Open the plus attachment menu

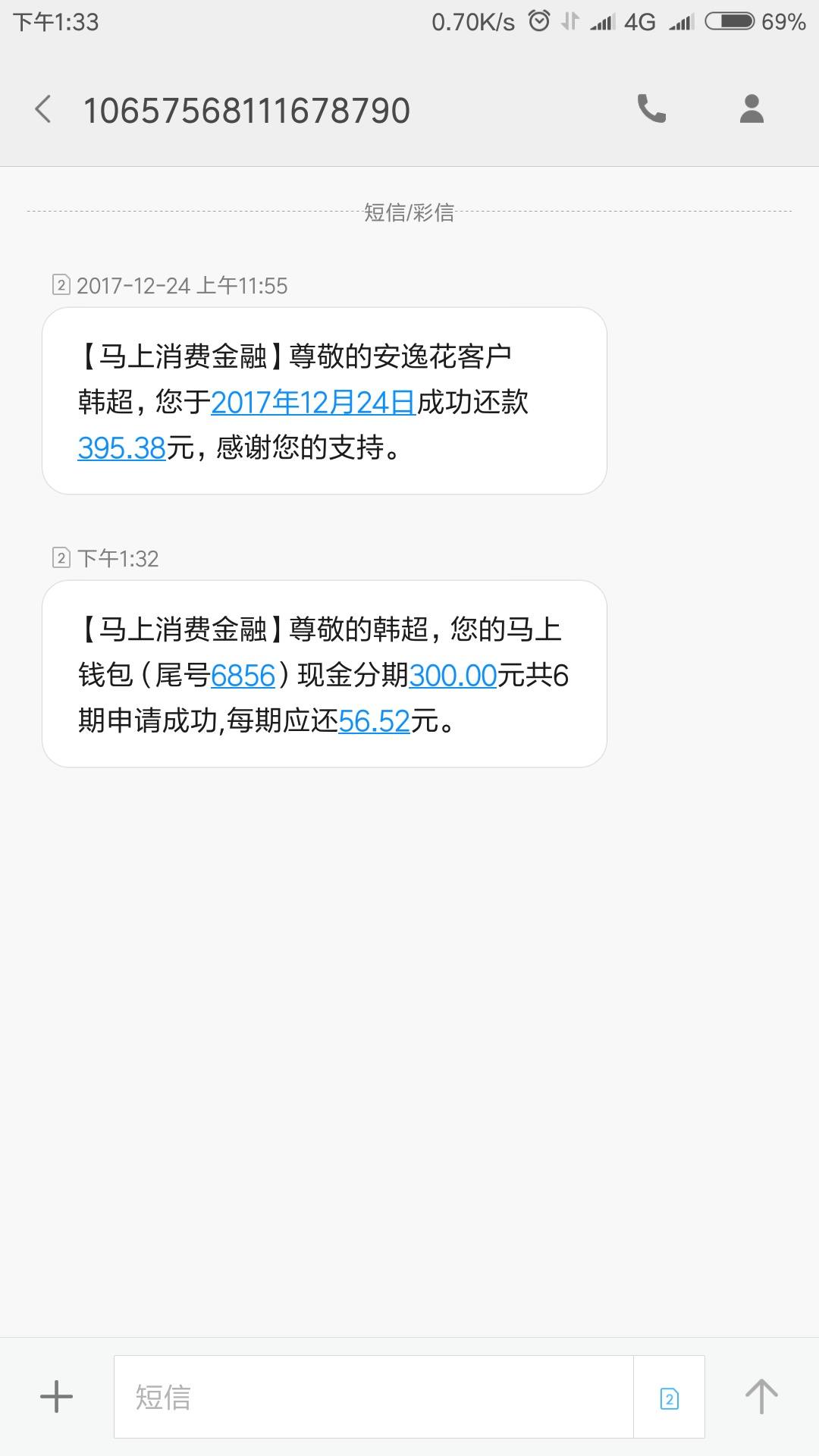[56, 1397]
